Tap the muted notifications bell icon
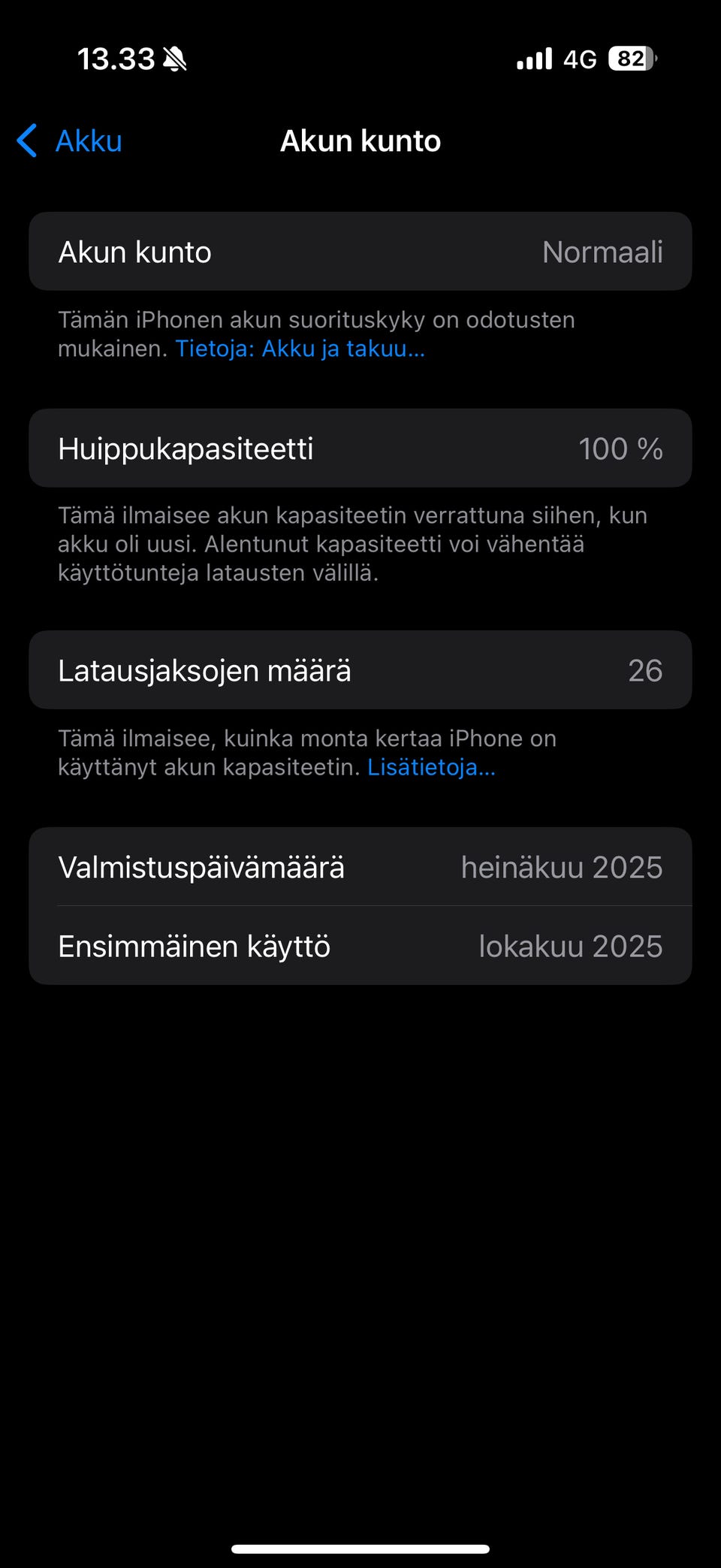The image size is (721, 1568). click(x=174, y=58)
